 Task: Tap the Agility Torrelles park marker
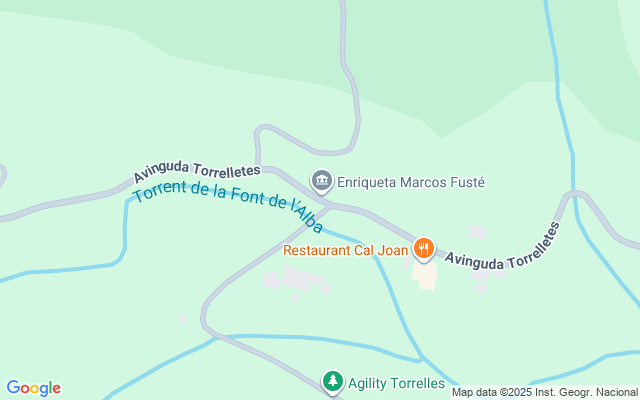coord(332,382)
